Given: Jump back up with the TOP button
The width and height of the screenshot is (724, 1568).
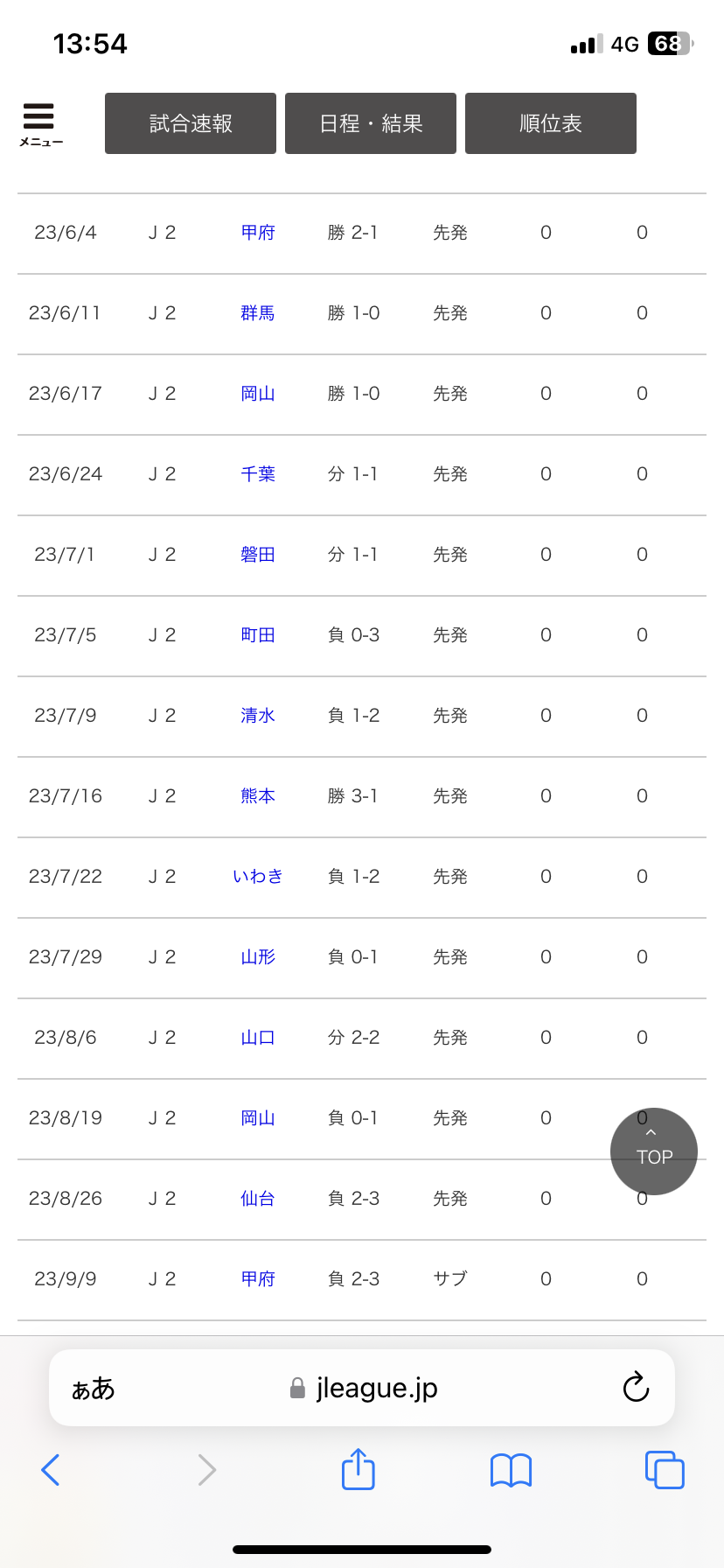Looking at the screenshot, I should point(654,1151).
